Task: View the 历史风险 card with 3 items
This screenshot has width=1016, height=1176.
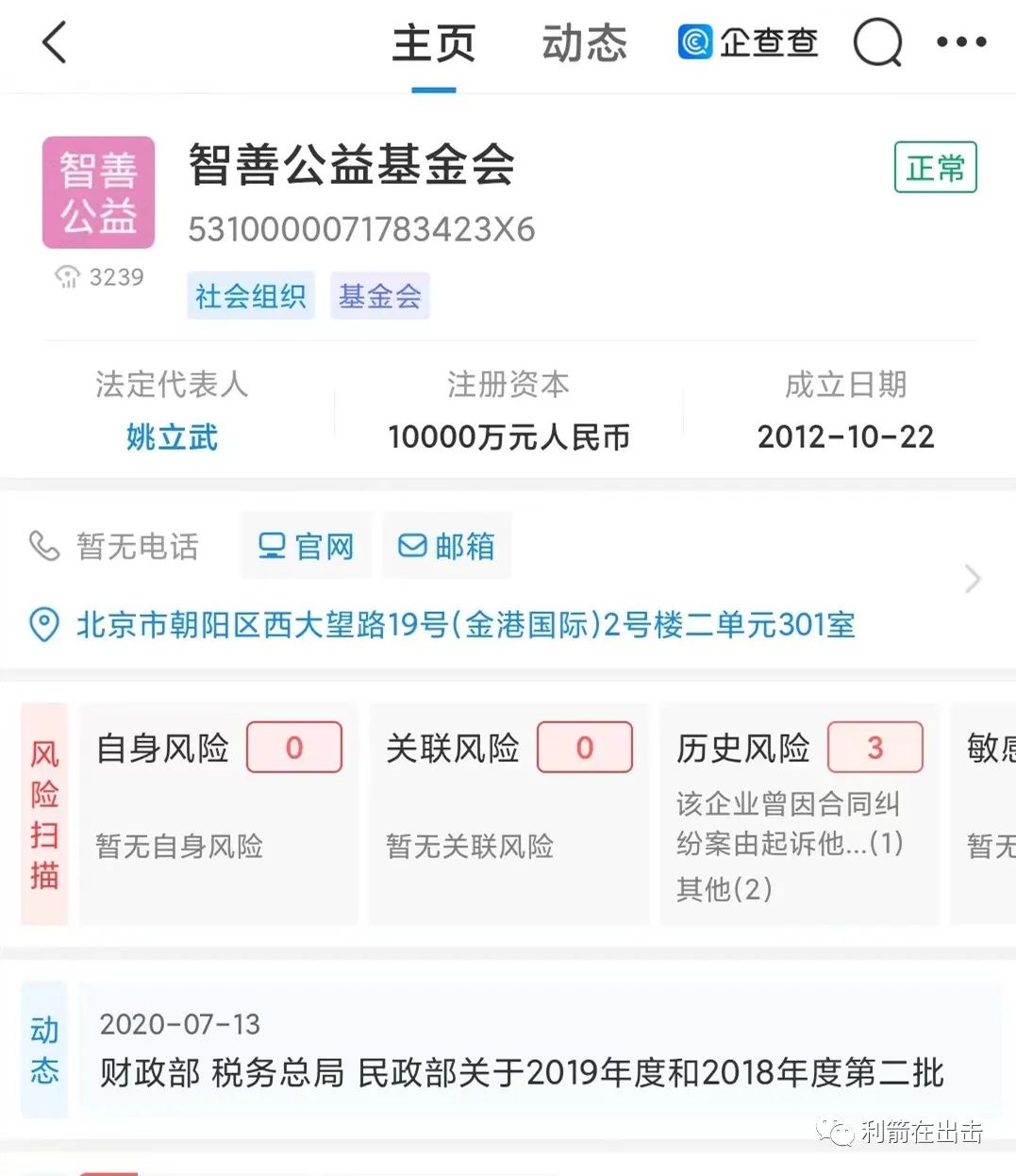Action: coord(799,813)
